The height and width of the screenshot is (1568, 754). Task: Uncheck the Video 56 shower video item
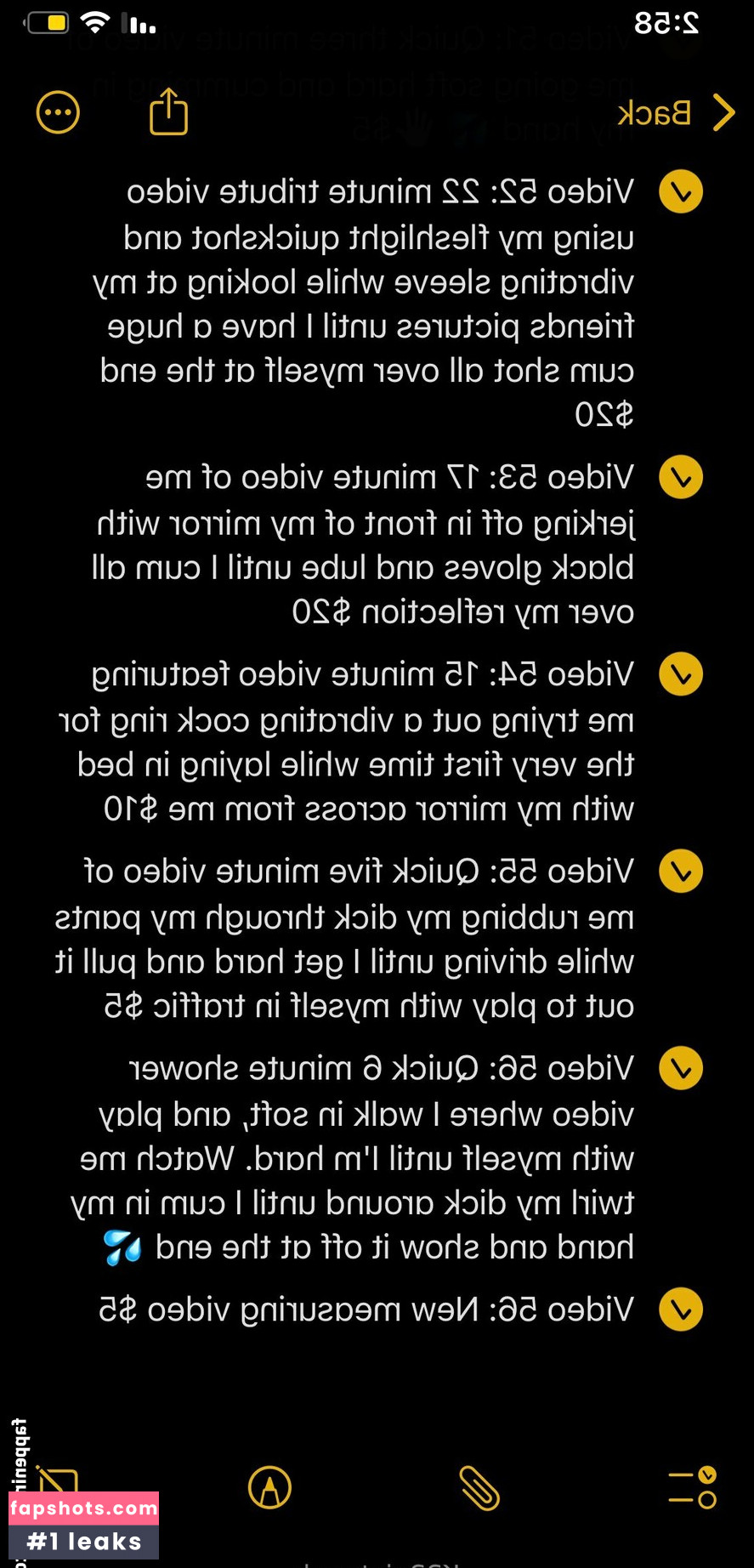click(x=681, y=1069)
